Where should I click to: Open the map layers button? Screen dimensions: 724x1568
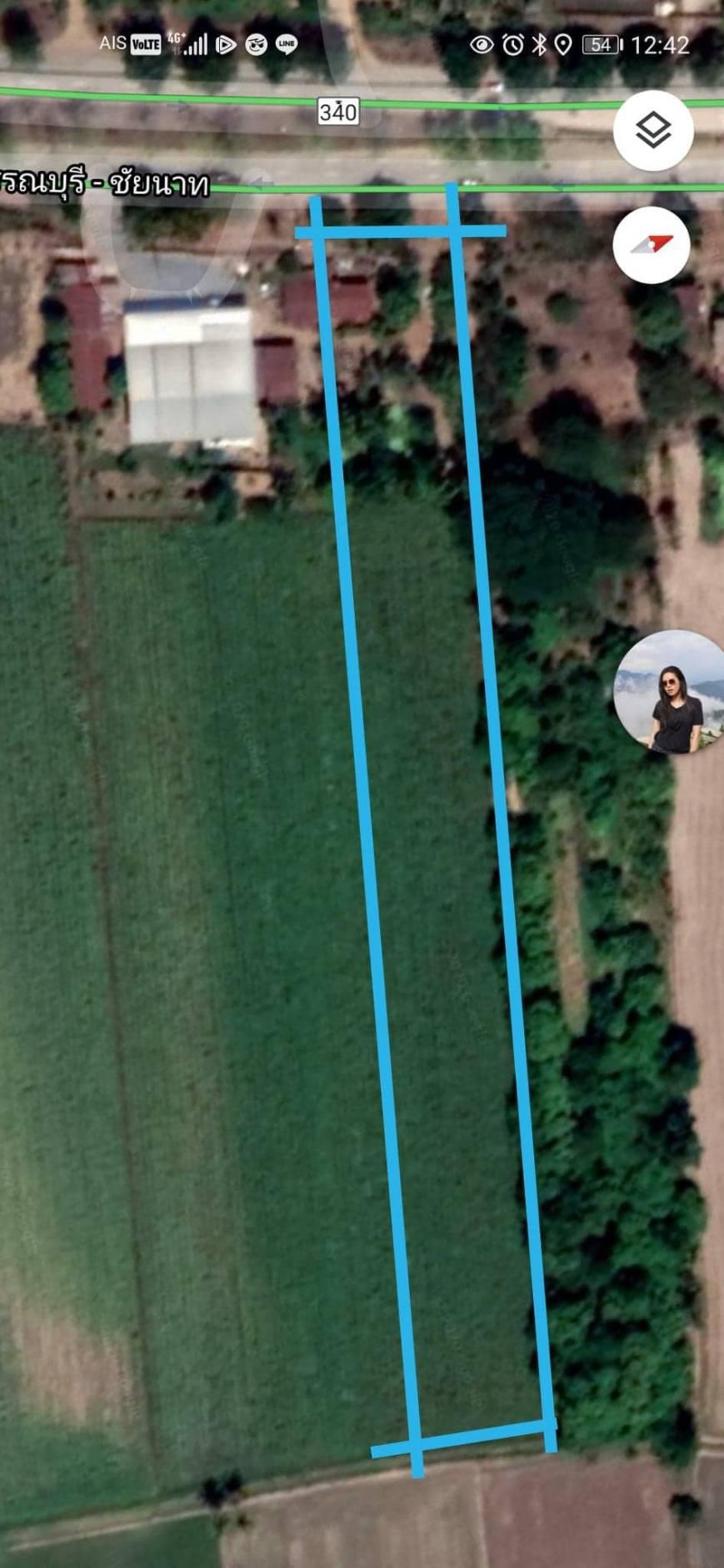click(653, 131)
